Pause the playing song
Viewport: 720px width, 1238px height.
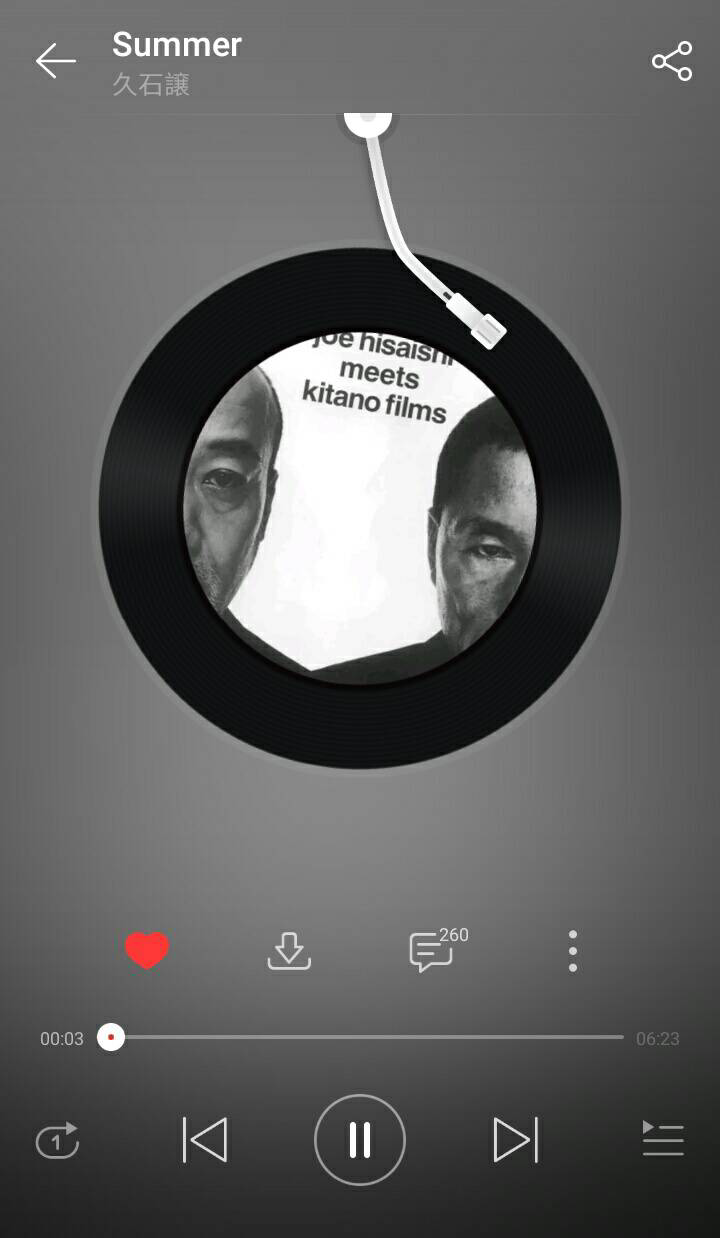point(360,1140)
